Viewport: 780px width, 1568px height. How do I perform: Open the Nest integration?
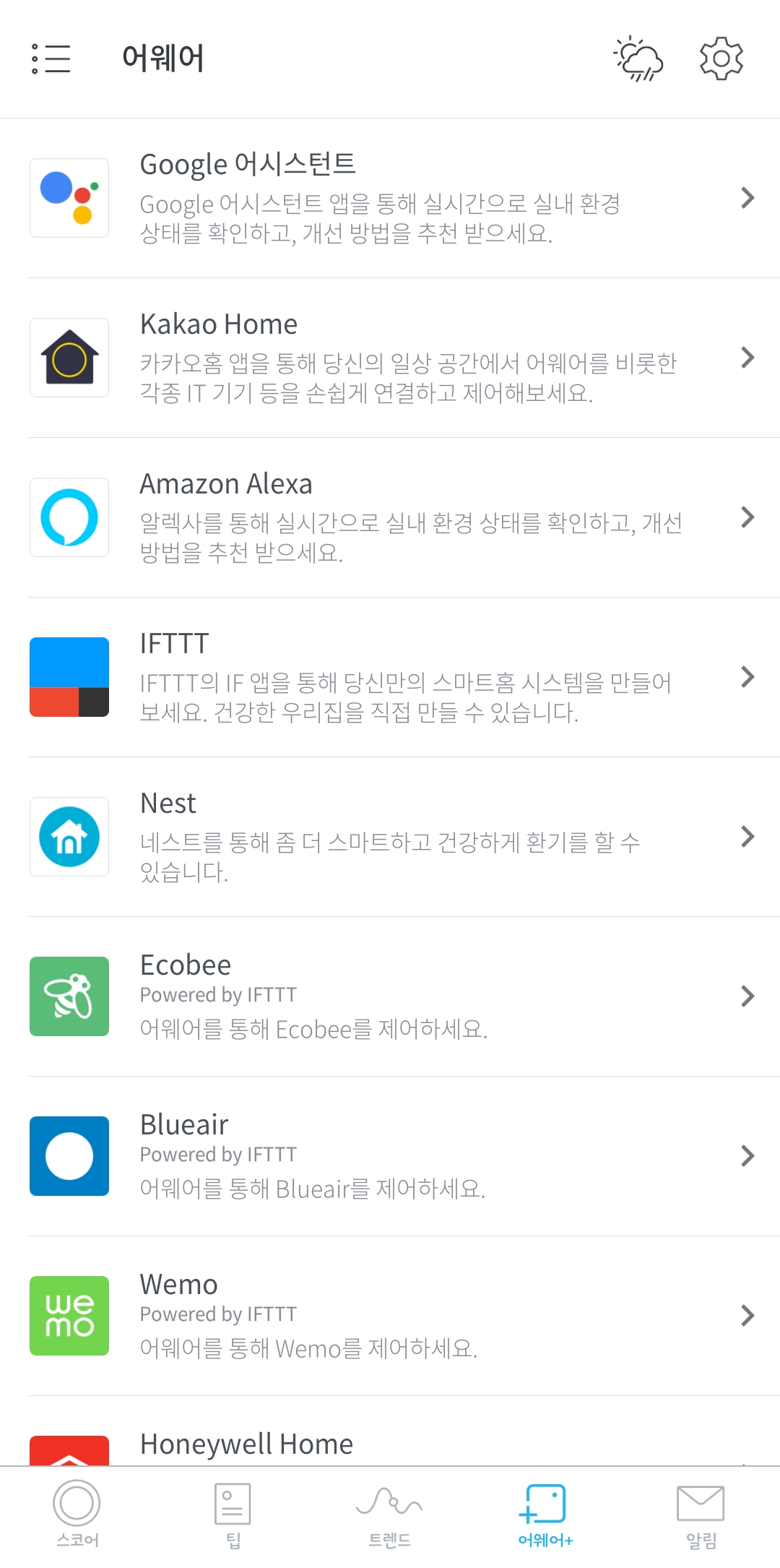(390, 837)
